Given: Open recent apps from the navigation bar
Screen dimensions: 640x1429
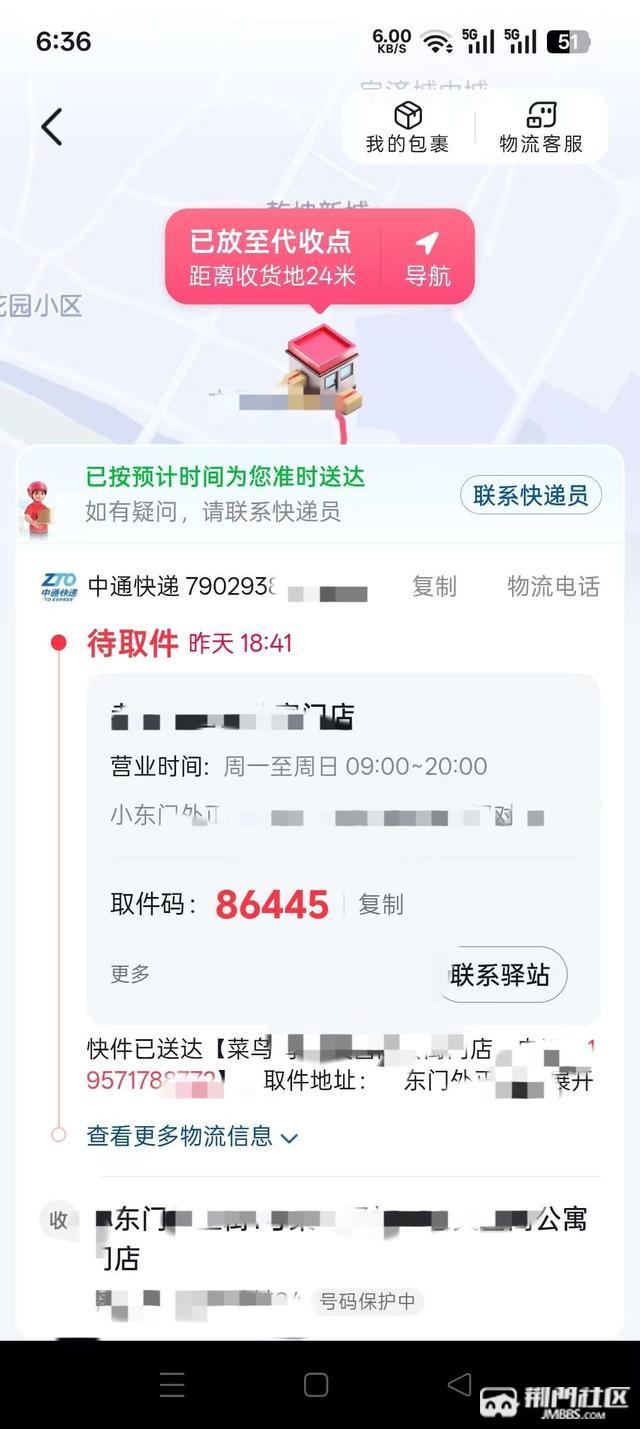Looking at the screenshot, I should pyautogui.click(x=172, y=1384).
